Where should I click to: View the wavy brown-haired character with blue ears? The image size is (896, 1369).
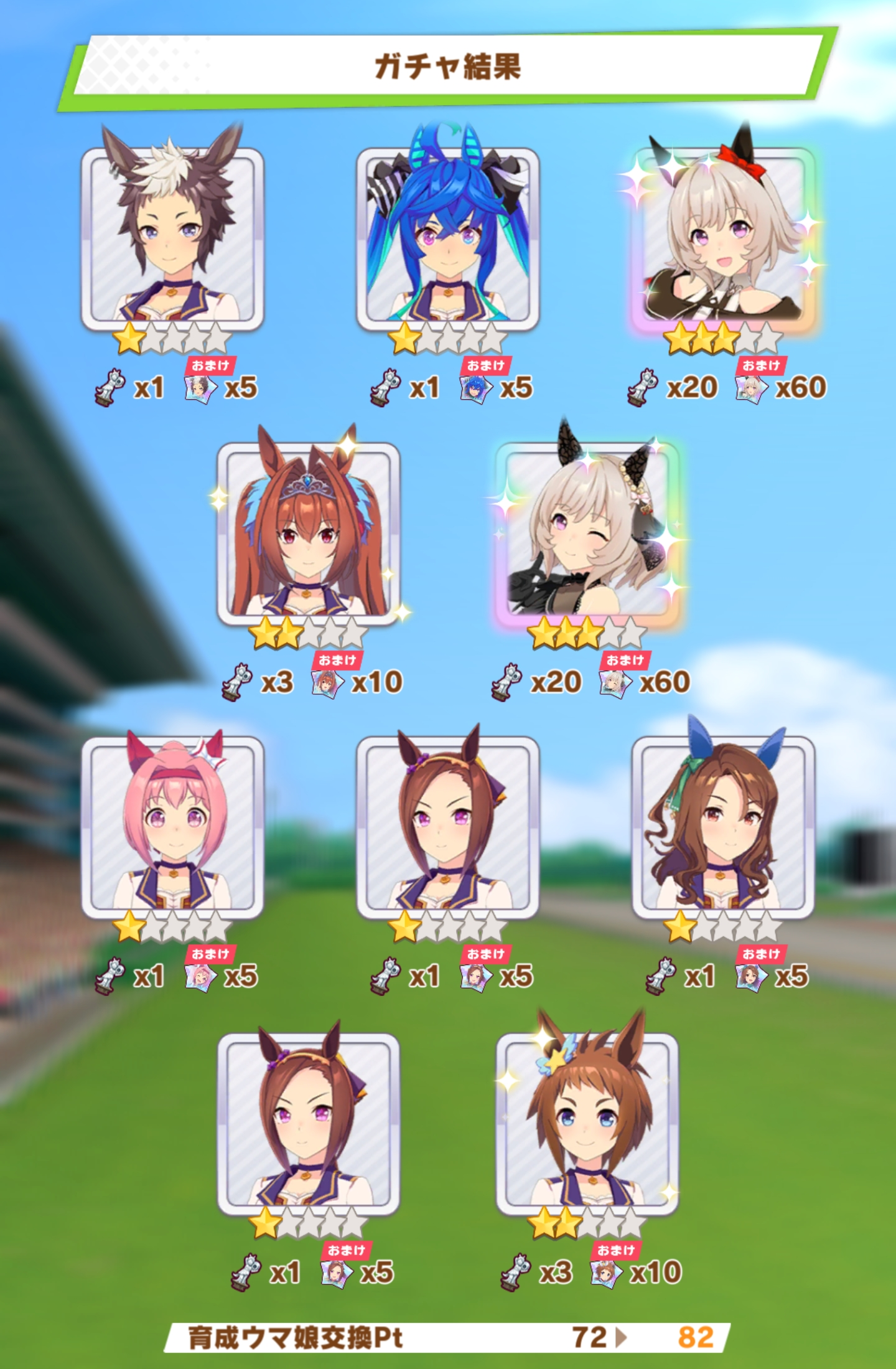click(723, 828)
